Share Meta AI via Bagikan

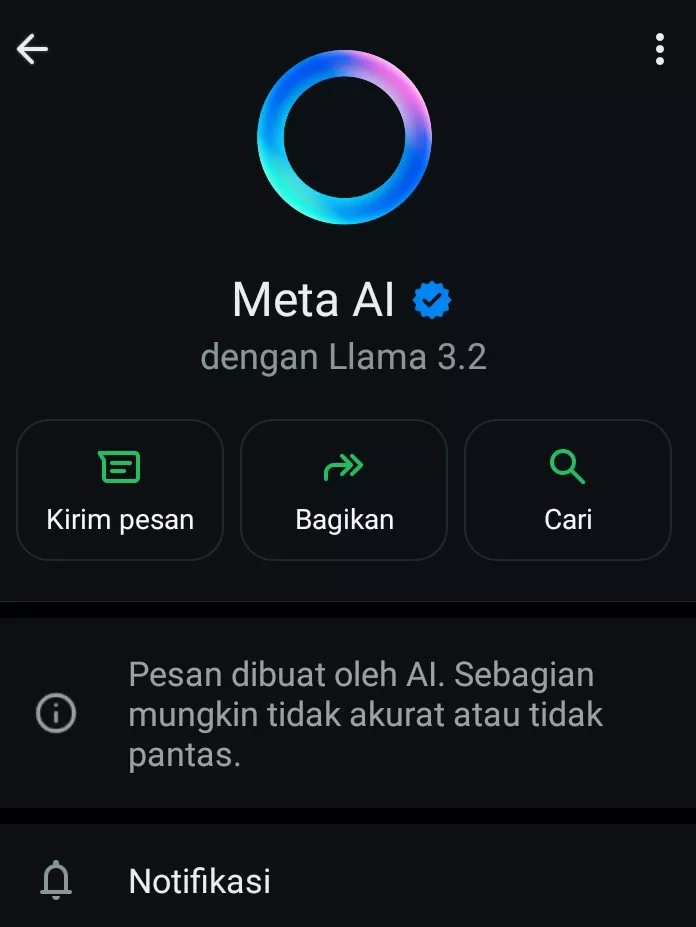[344, 490]
